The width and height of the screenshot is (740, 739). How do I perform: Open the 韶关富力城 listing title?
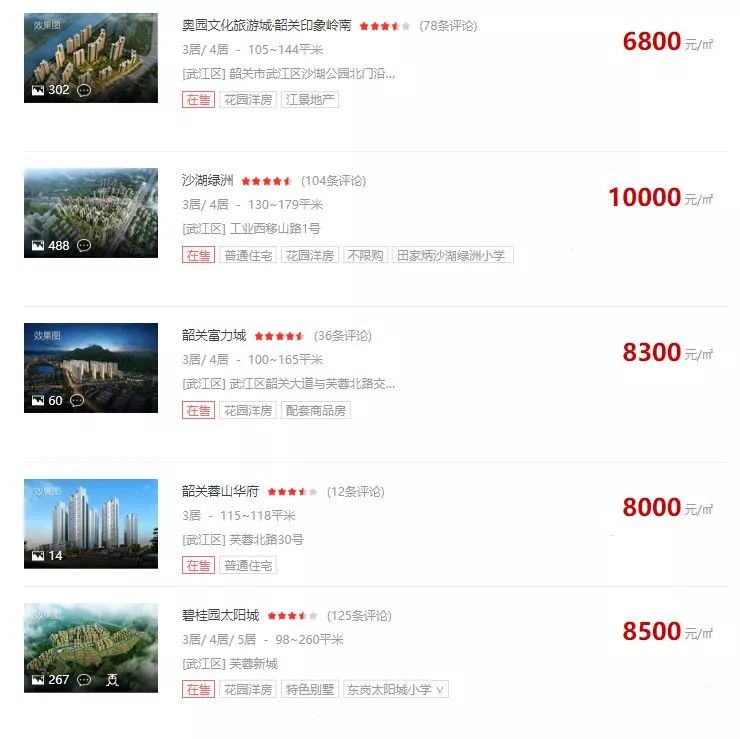(x=214, y=336)
